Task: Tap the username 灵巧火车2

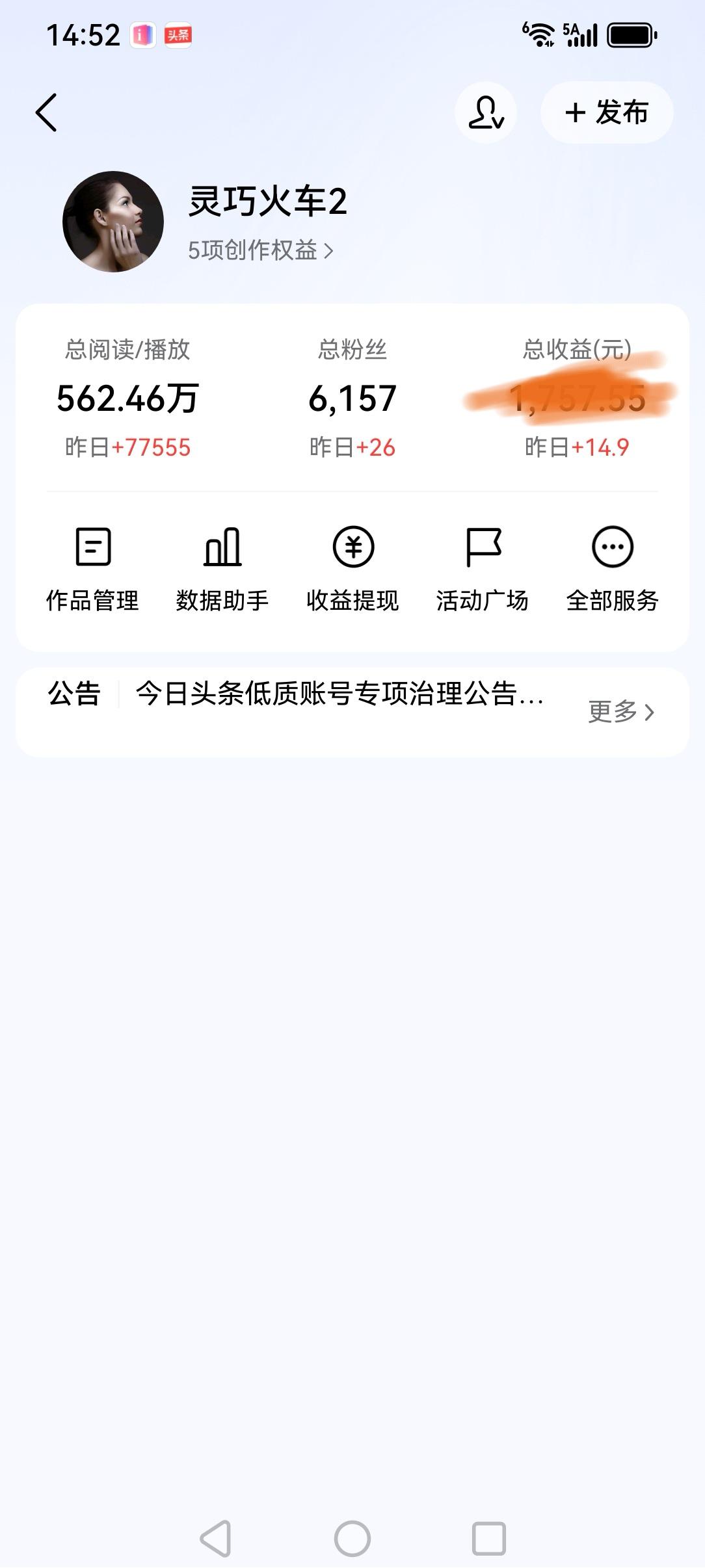Action: click(267, 202)
